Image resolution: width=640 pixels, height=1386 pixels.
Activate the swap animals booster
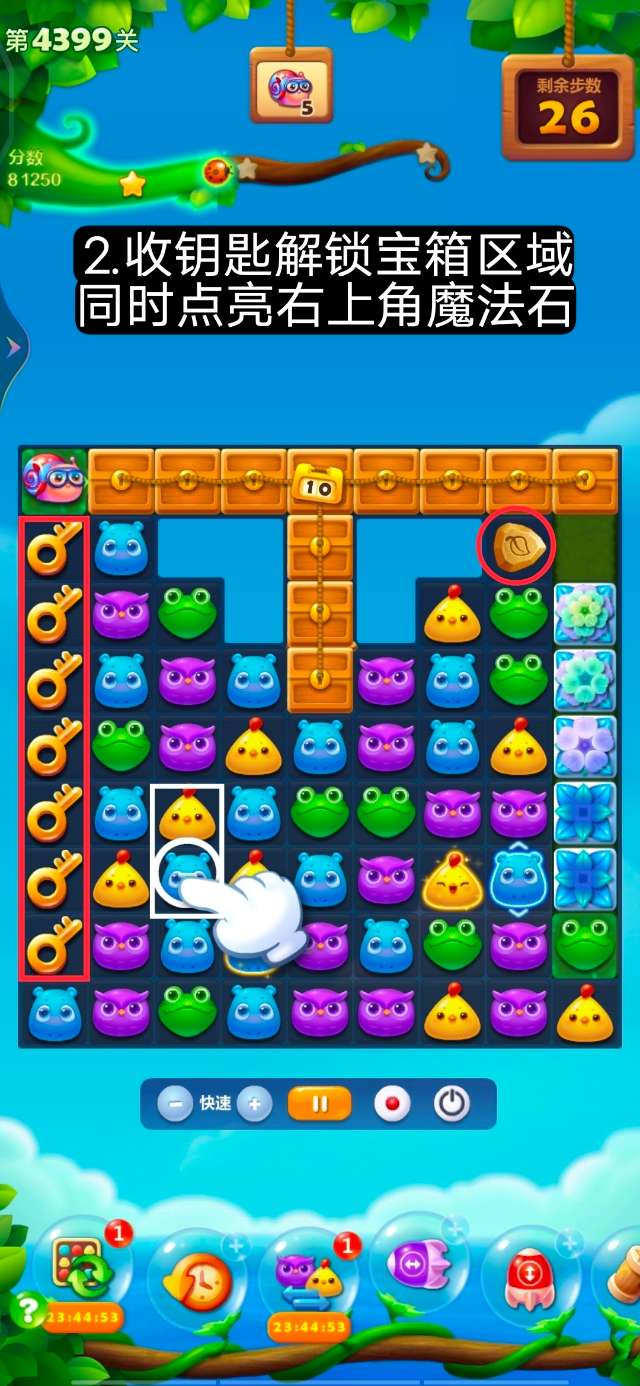coord(307,1278)
